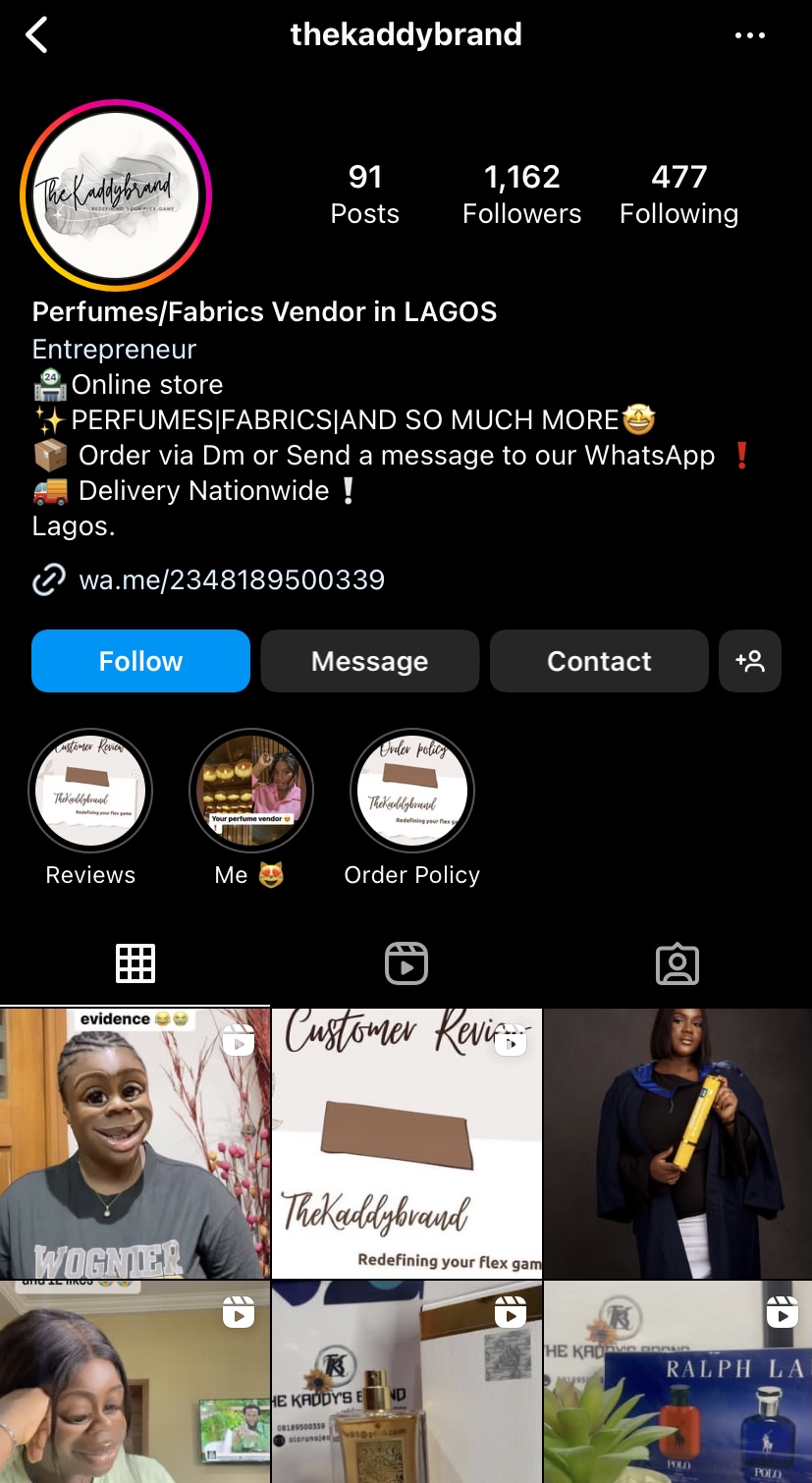
Task: Follow thekaddybrand
Action: (140, 661)
